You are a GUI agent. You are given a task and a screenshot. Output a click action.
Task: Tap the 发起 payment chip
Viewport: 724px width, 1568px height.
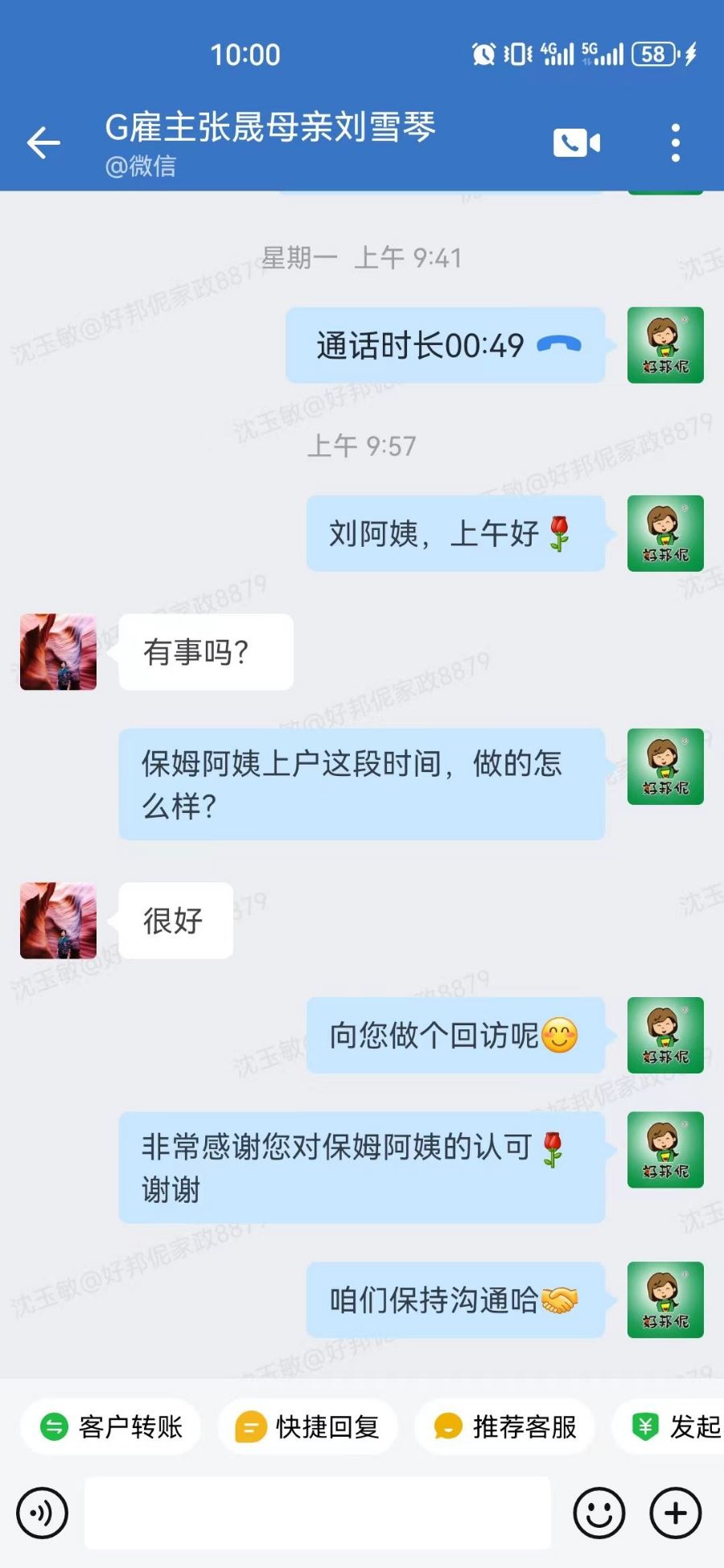click(669, 1426)
